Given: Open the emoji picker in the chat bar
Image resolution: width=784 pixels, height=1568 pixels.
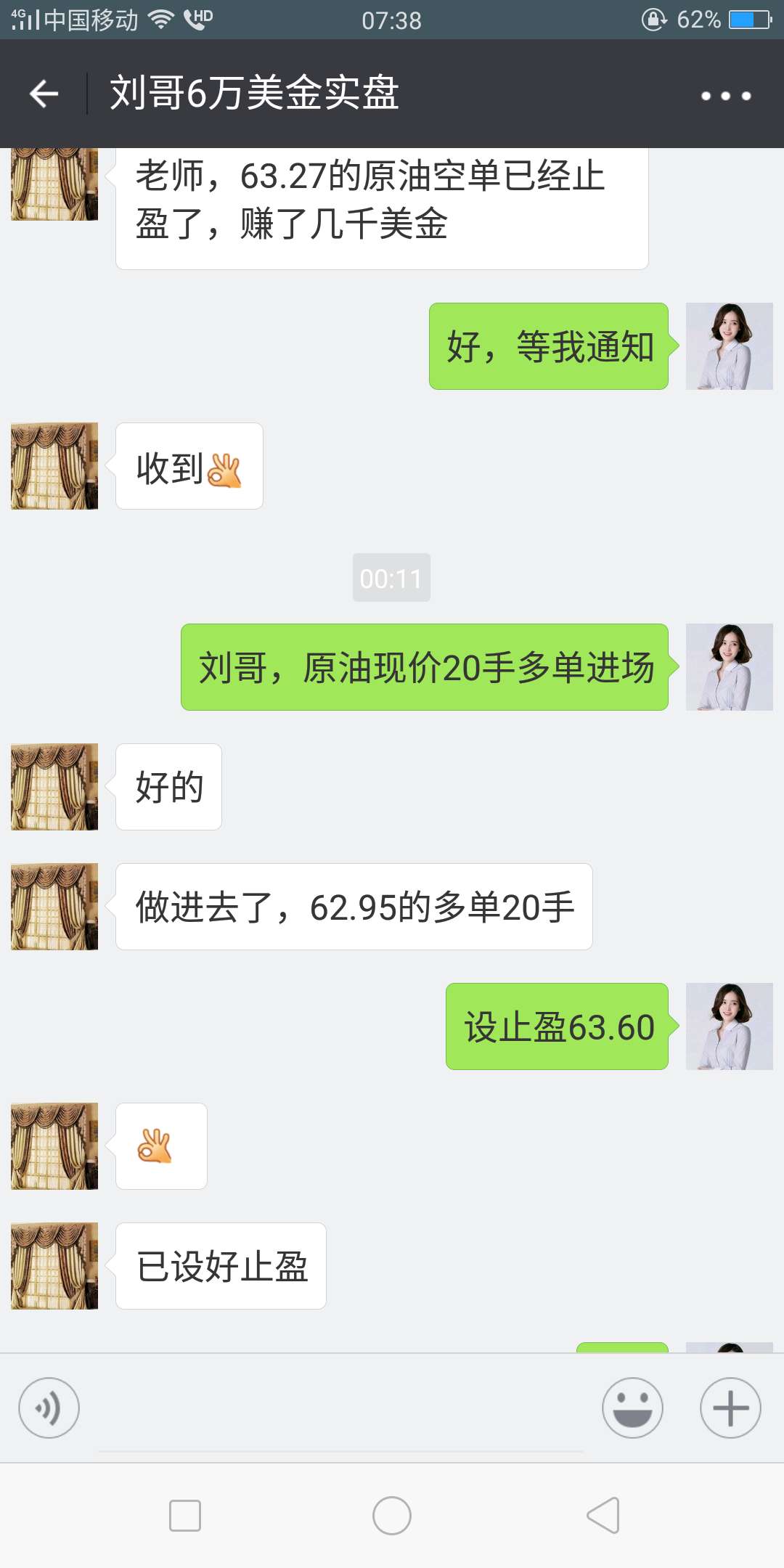Looking at the screenshot, I should (633, 1407).
